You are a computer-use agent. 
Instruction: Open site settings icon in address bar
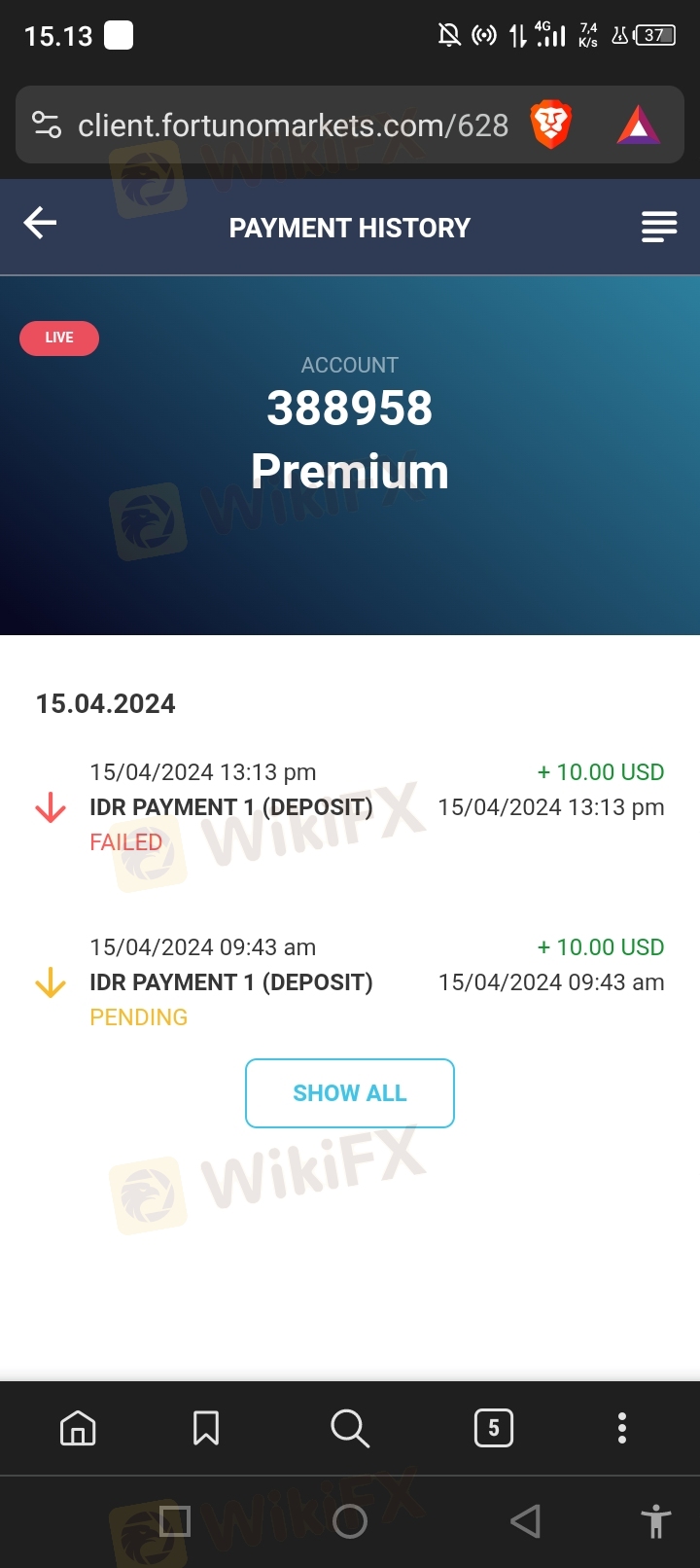(x=47, y=125)
